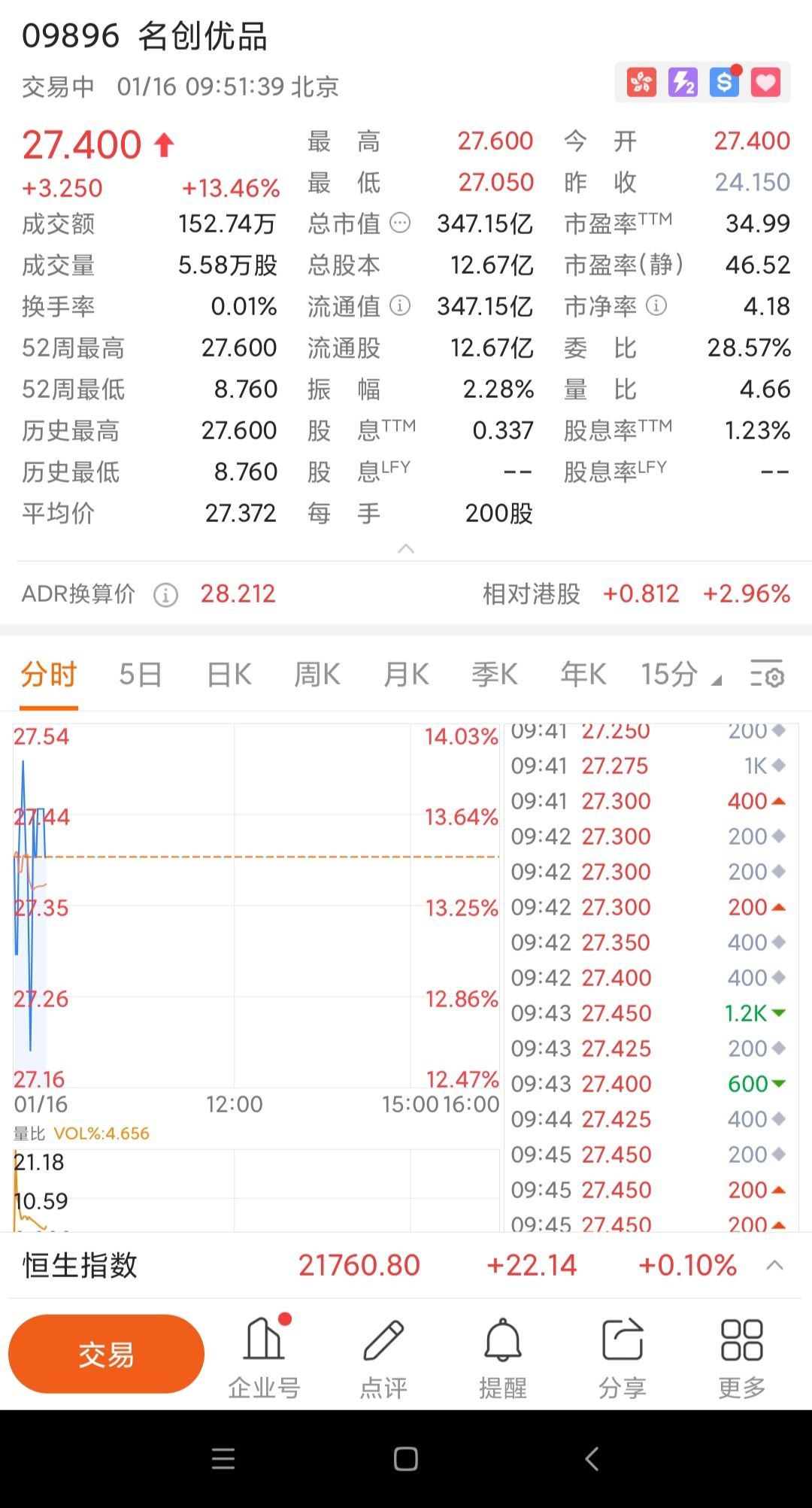Image resolution: width=812 pixels, height=1508 pixels.
Task: Show info for 市净率
Action: point(656,306)
